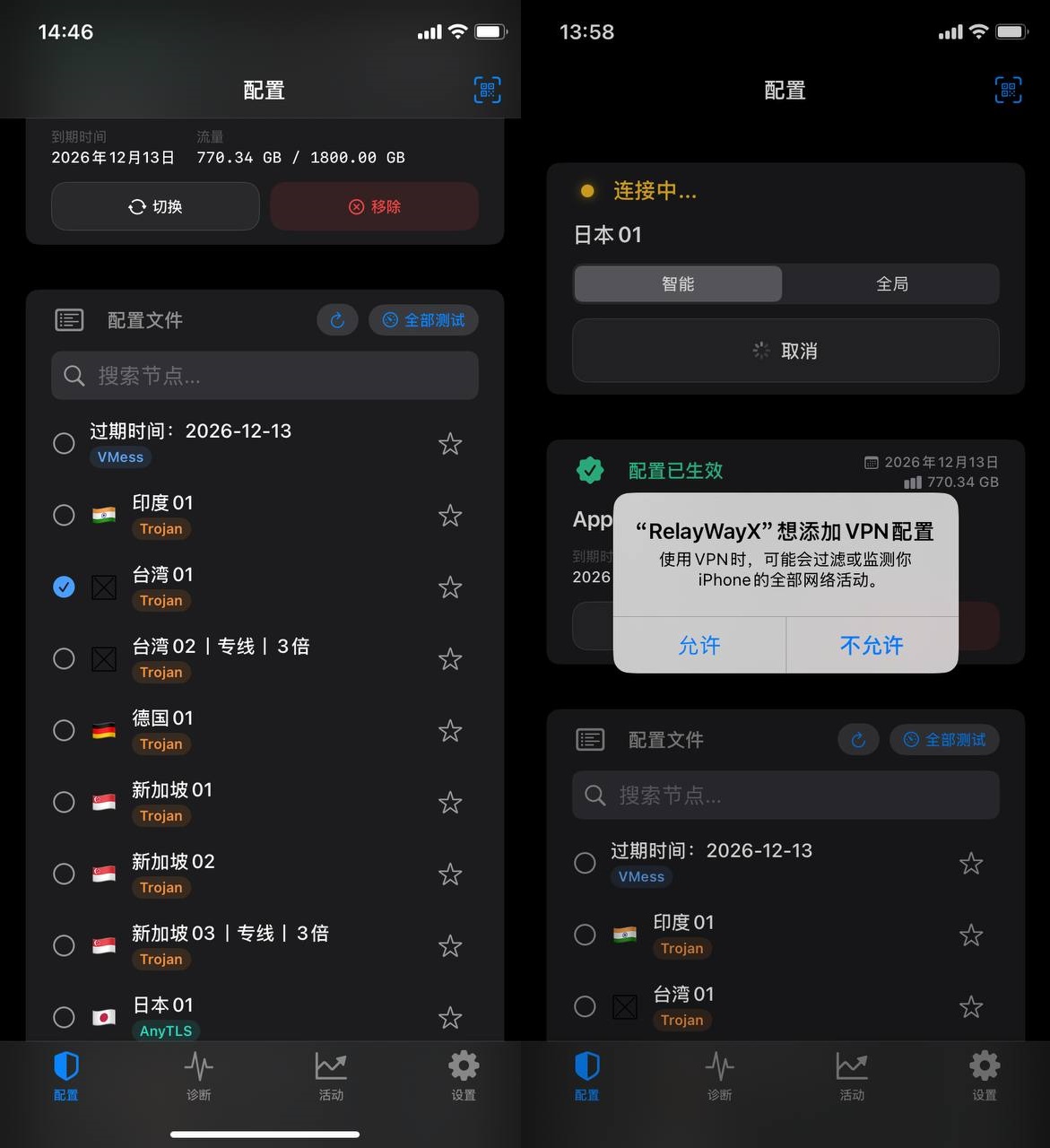This screenshot has height=1148, width=1050.
Task: Remove the subscription with 移除
Action: (x=374, y=206)
